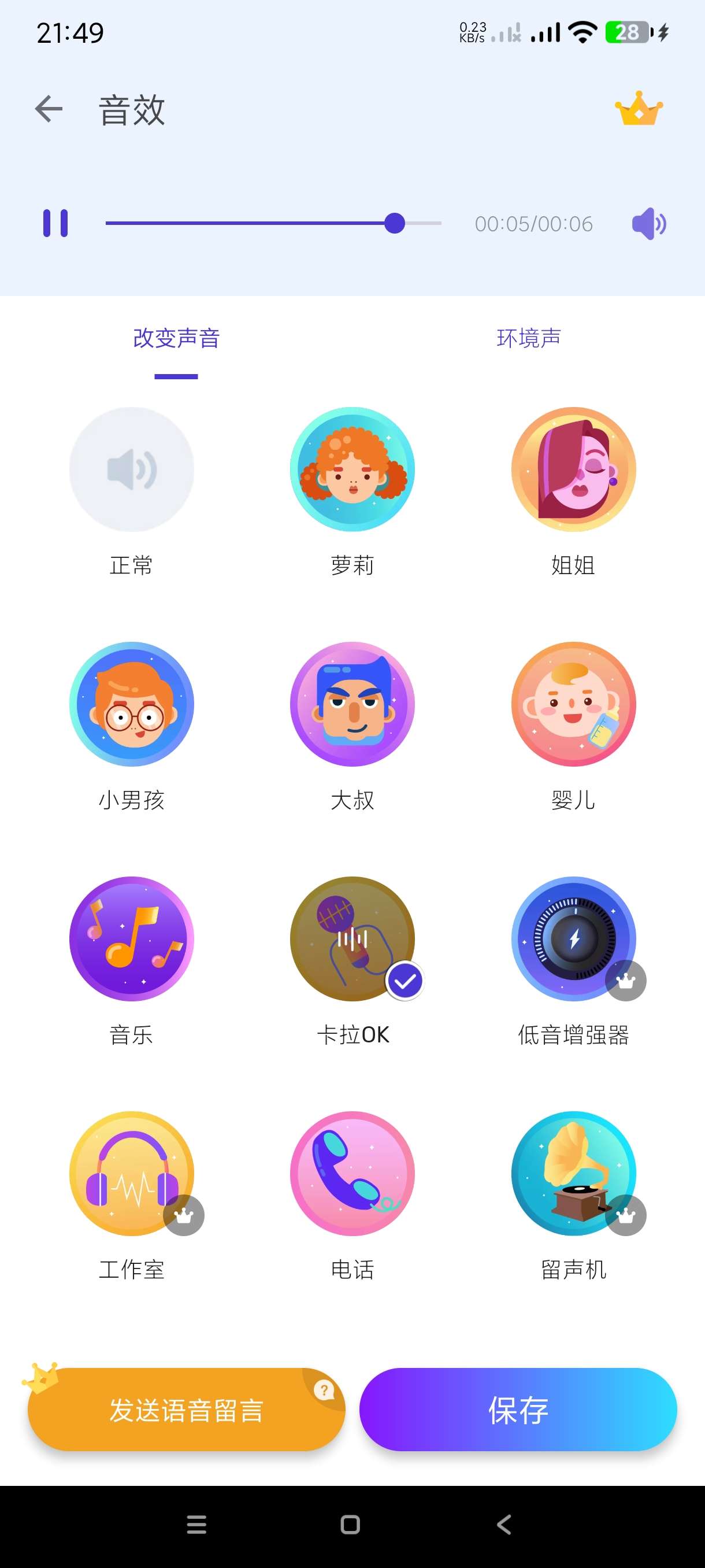Save the audio with 保存
This screenshot has height=1568, width=705.
518,1410
